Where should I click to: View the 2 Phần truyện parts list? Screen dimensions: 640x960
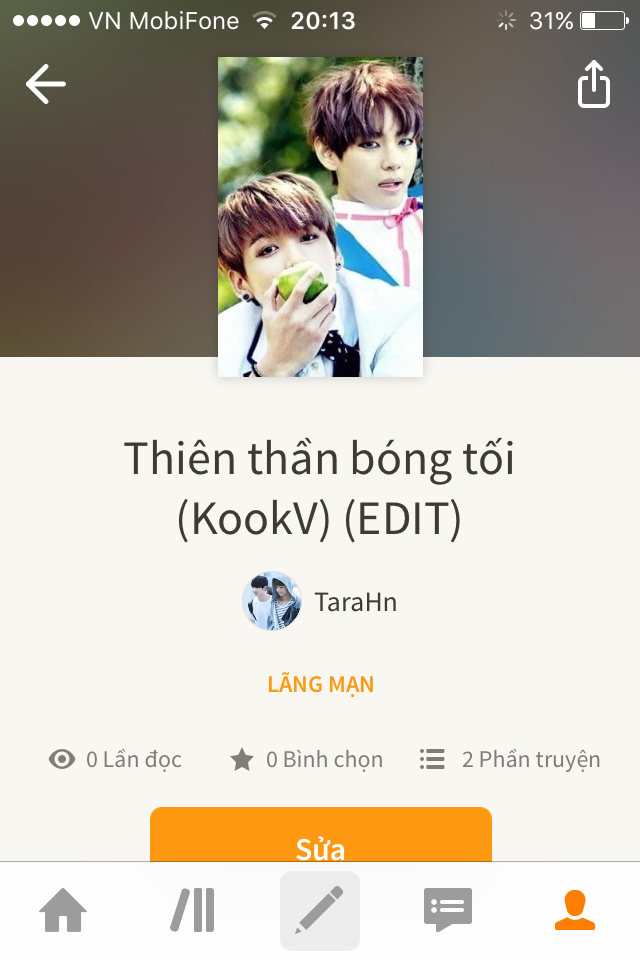point(510,760)
